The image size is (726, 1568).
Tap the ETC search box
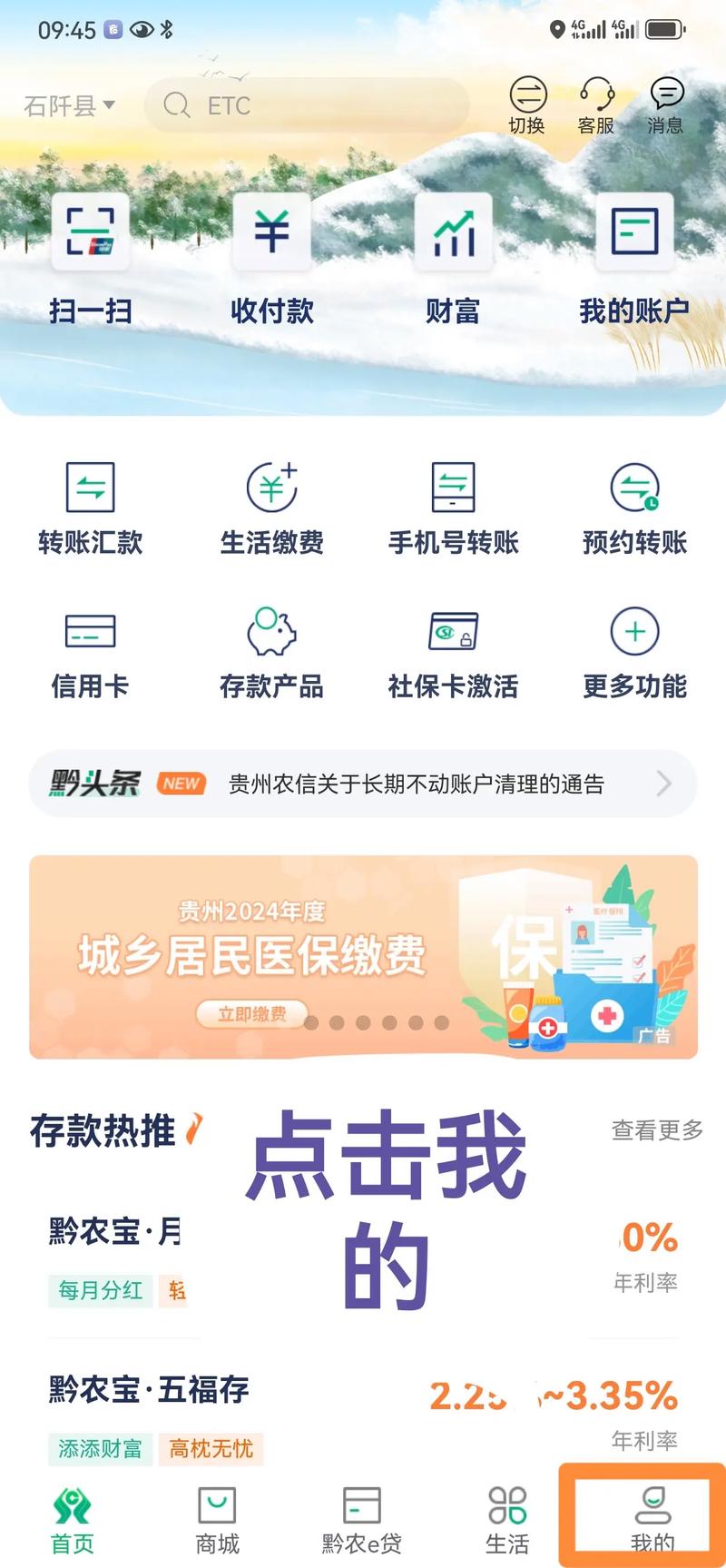307,106
